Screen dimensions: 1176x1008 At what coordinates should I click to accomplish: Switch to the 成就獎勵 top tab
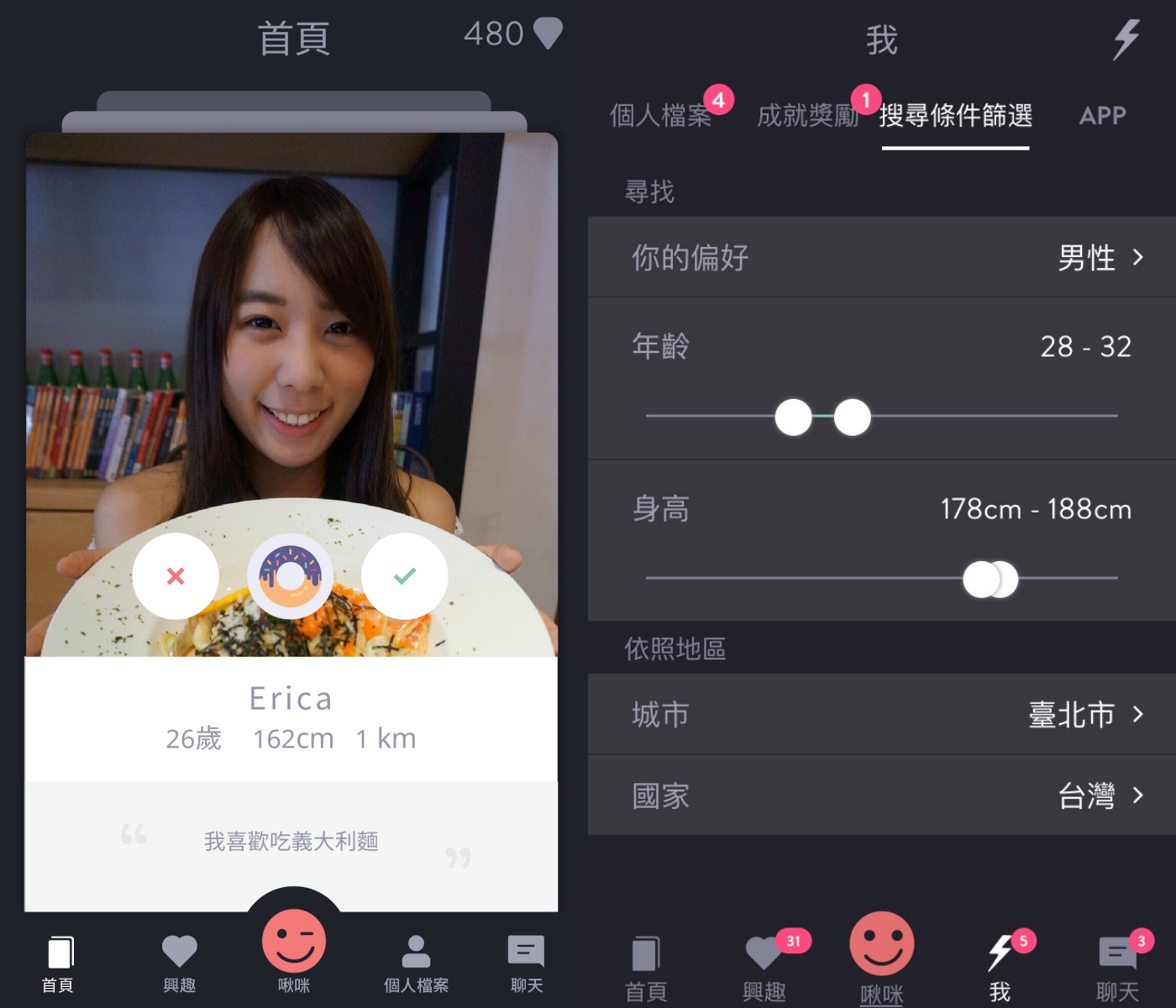pos(807,116)
